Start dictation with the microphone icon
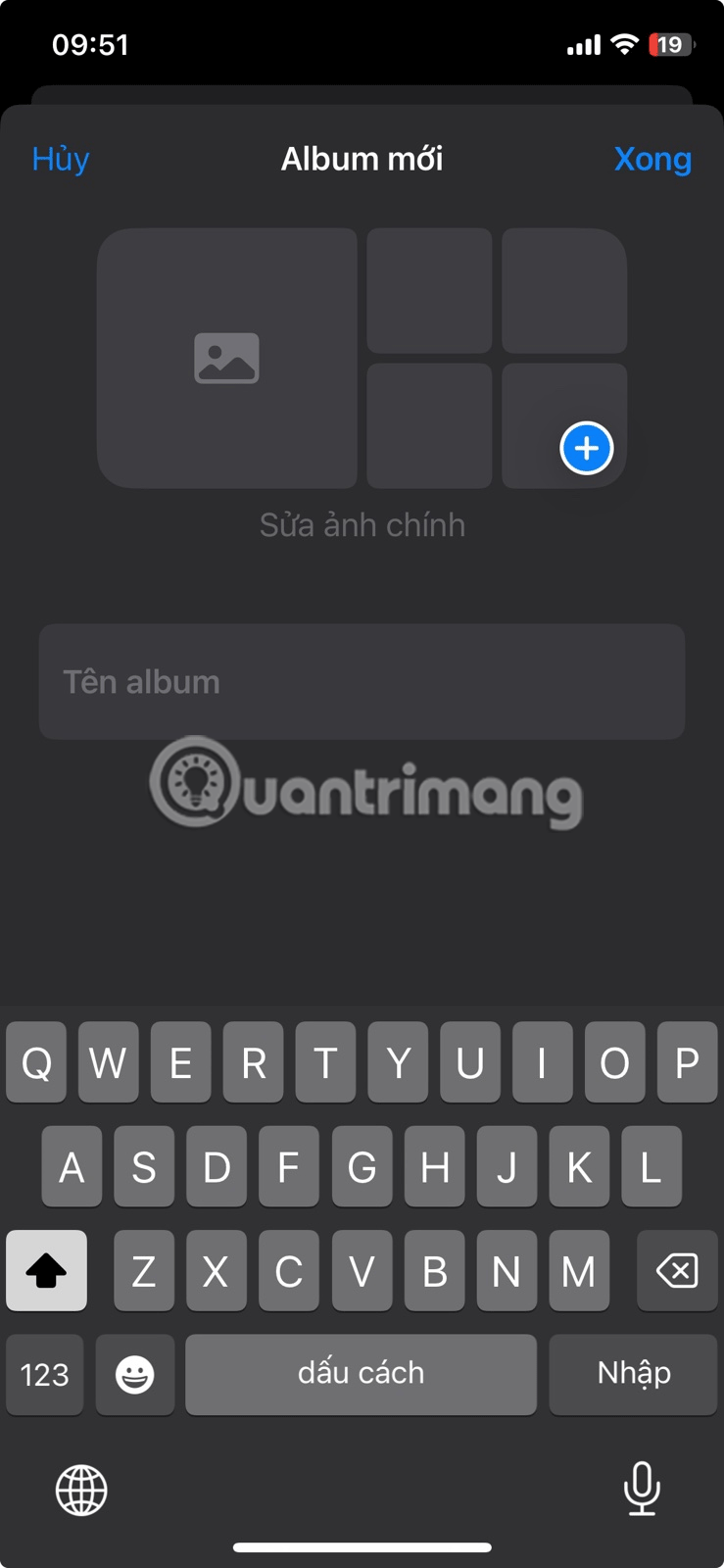 click(642, 1489)
